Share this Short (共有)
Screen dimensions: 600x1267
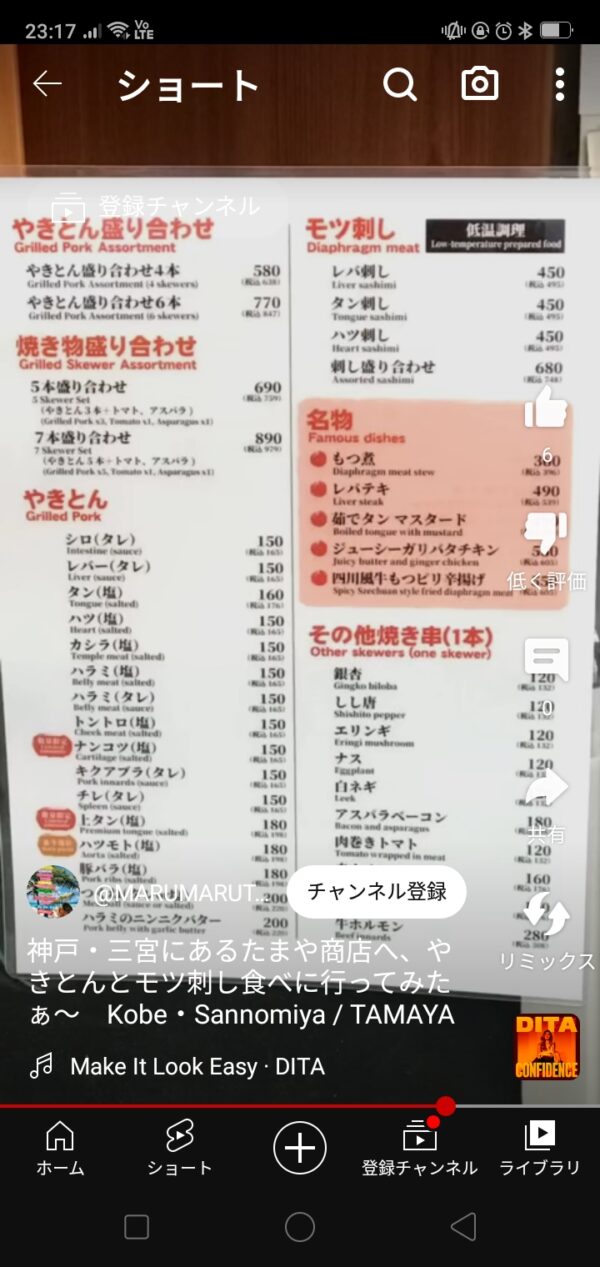pyautogui.click(x=546, y=790)
